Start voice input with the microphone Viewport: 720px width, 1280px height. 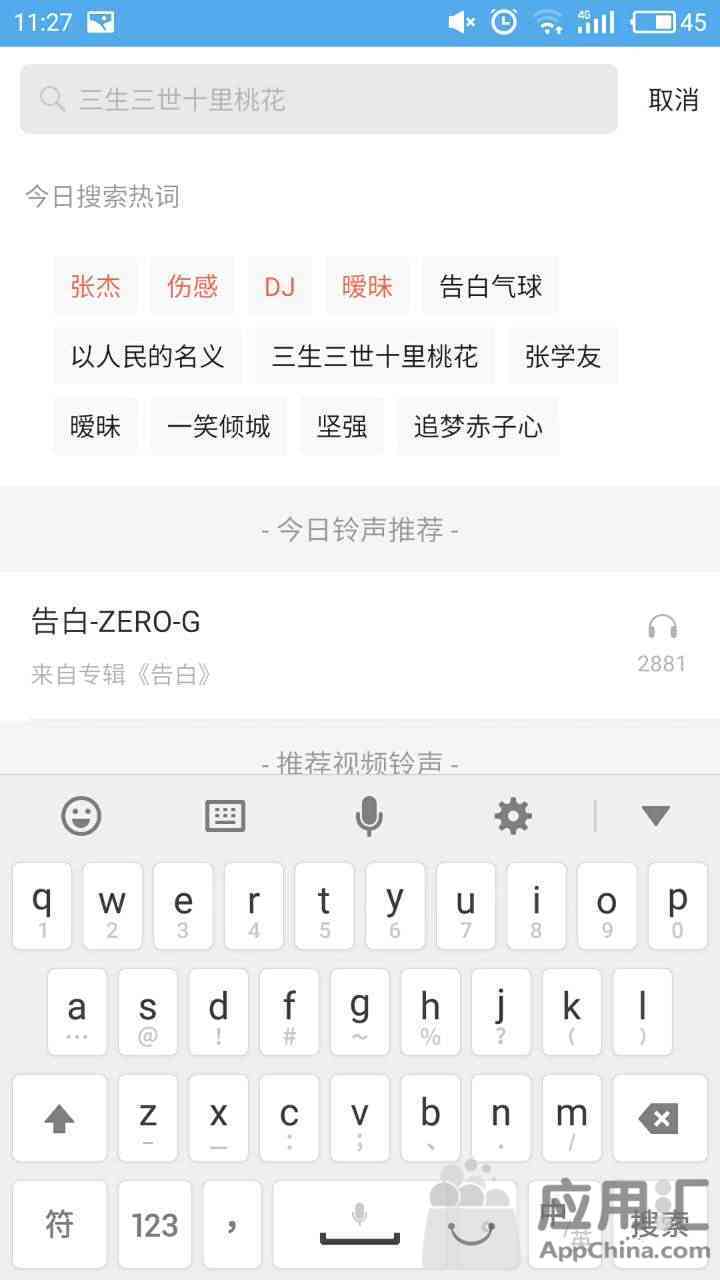pyautogui.click(x=368, y=816)
